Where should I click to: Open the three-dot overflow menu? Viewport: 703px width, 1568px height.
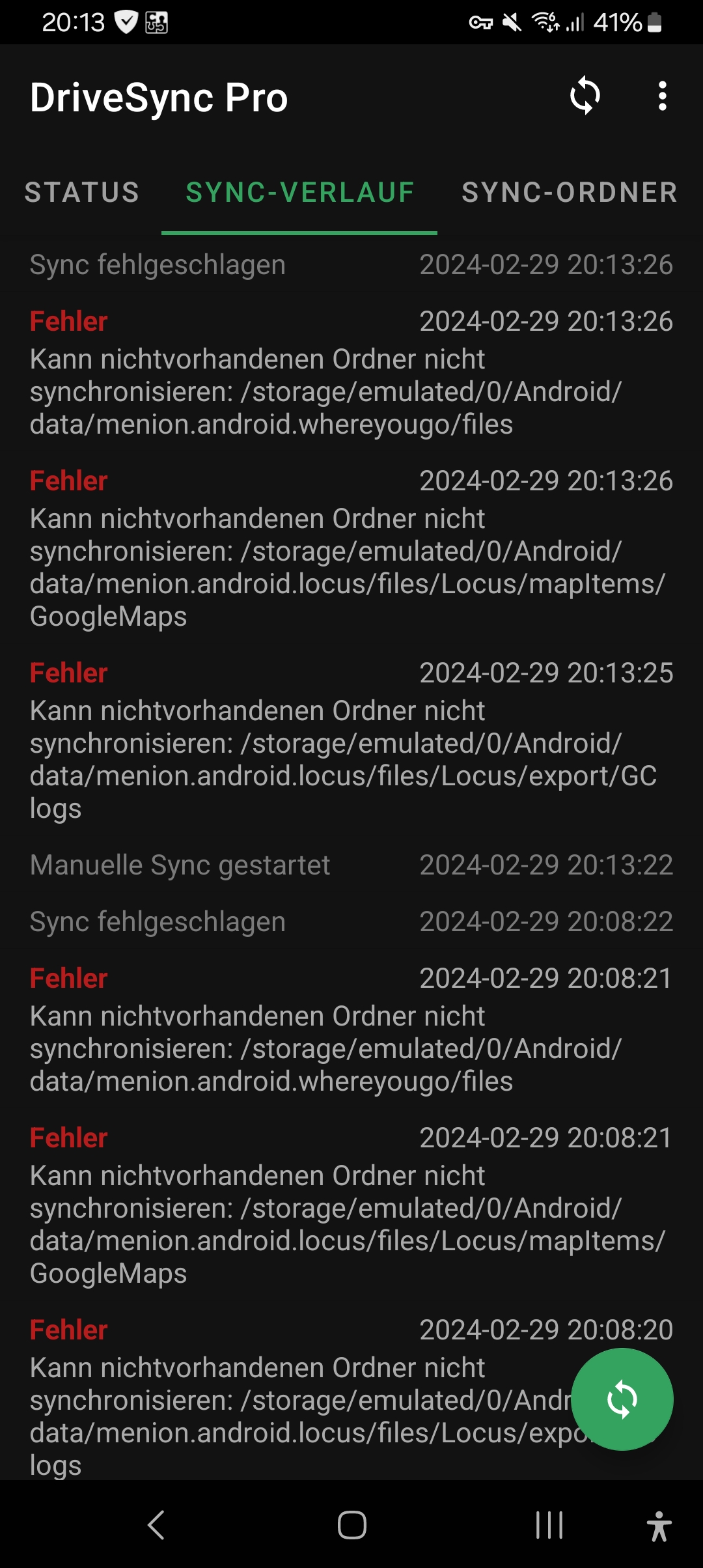pyautogui.click(x=662, y=96)
